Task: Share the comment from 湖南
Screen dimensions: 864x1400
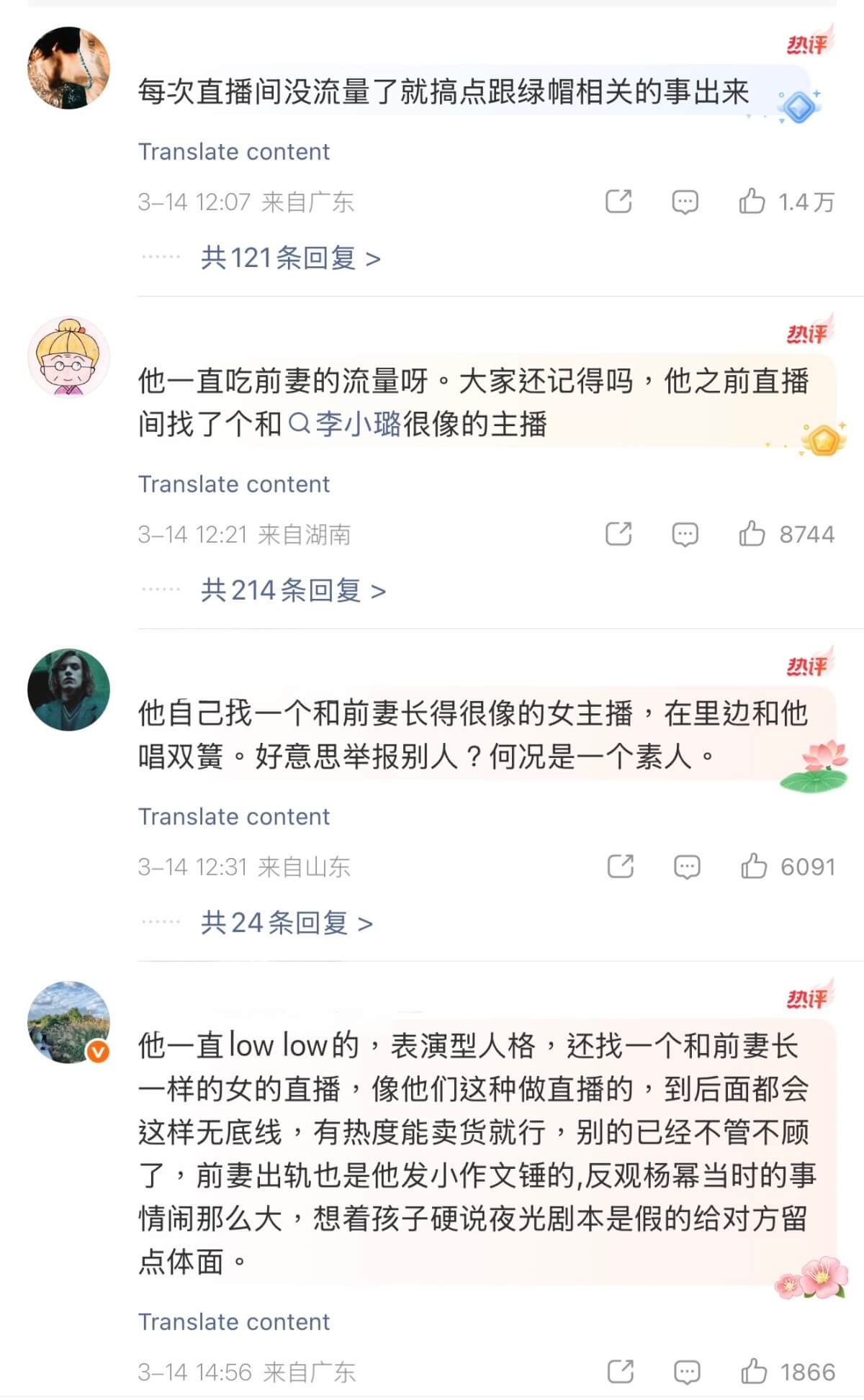Action: [618, 534]
